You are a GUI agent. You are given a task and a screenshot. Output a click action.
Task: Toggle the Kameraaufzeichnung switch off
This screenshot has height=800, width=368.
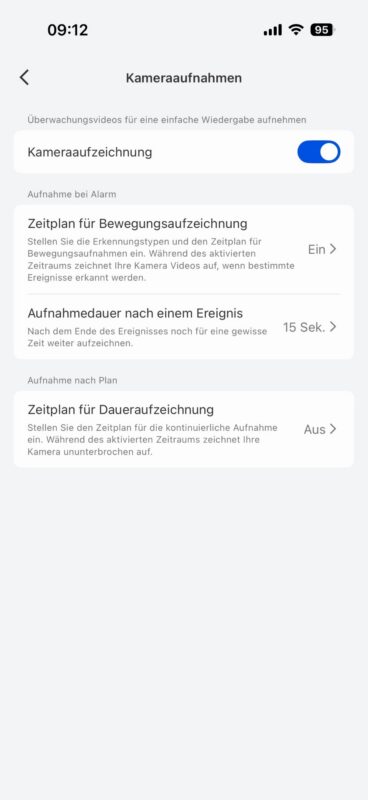(318, 152)
